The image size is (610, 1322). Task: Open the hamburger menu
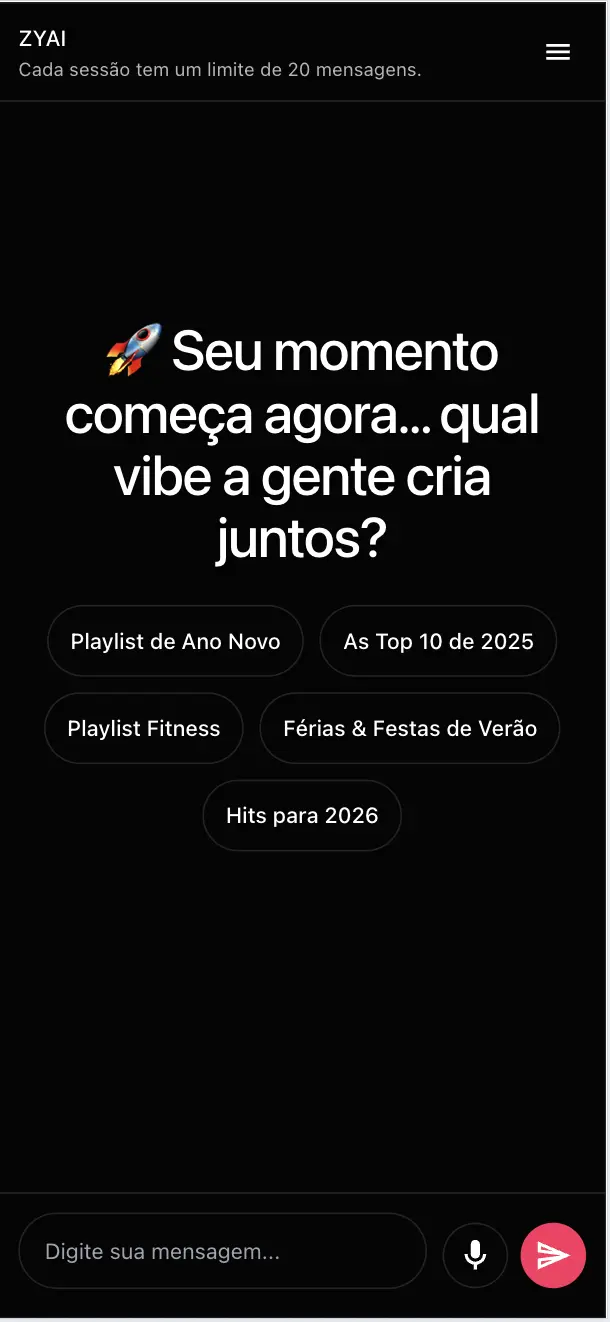(558, 53)
